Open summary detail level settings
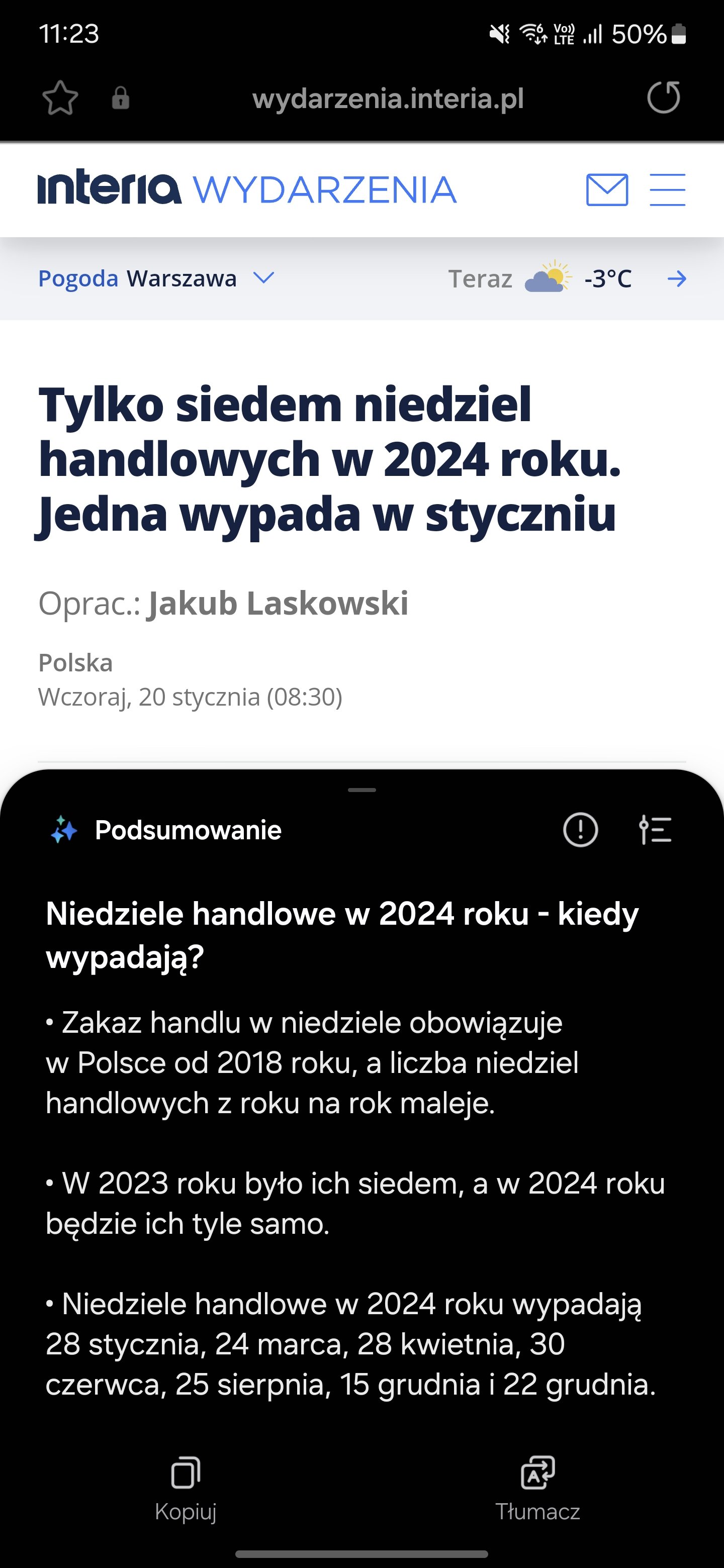The width and height of the screenshot is (724, 1568). pos(655,830)
